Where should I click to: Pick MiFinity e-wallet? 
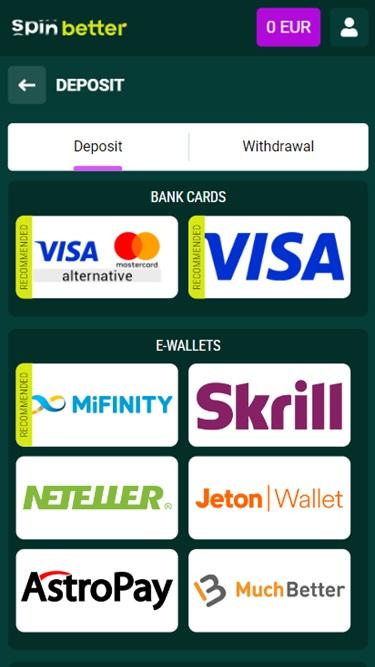click(97, 405)
